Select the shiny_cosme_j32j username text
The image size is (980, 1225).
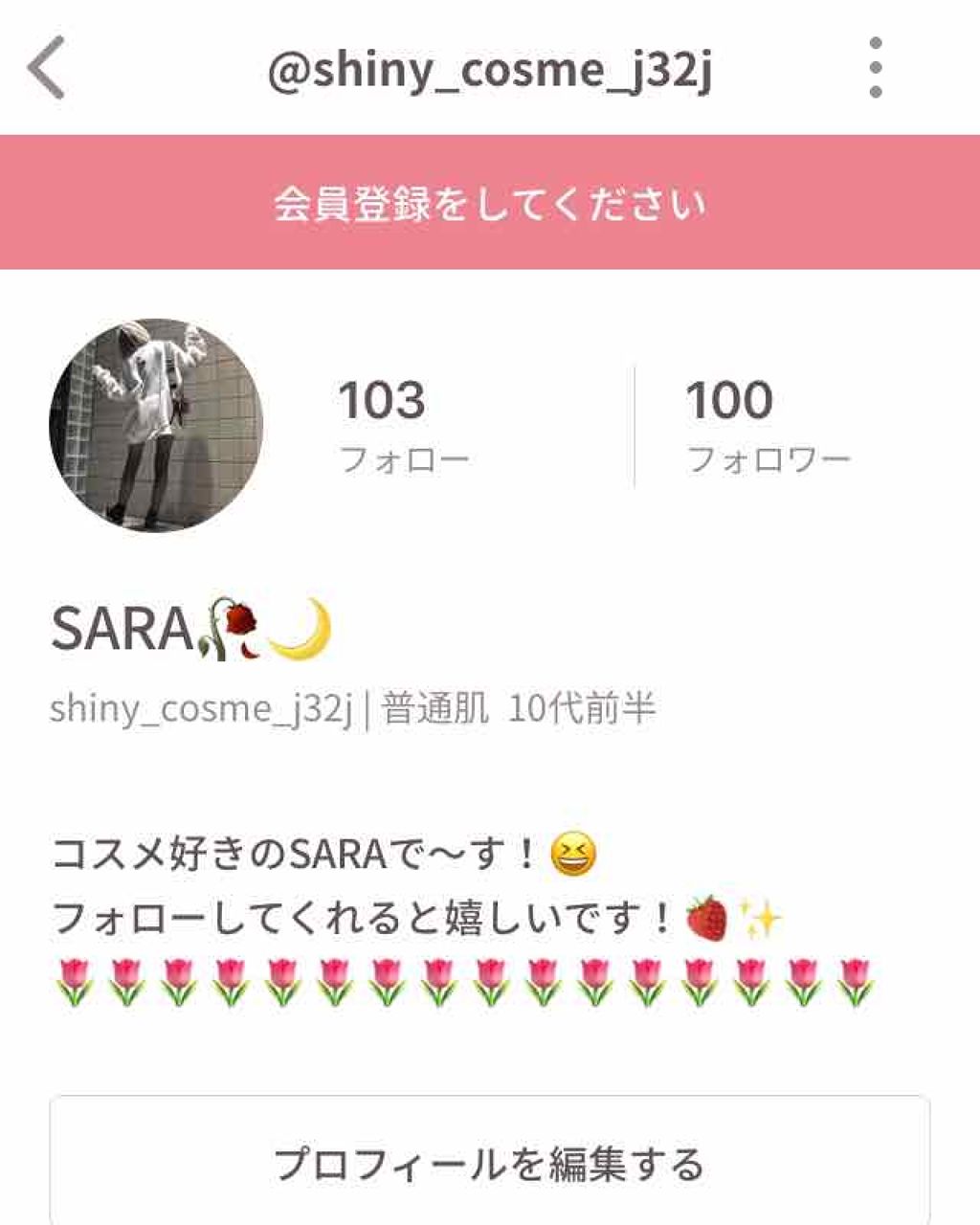click(x=203, y=706)
